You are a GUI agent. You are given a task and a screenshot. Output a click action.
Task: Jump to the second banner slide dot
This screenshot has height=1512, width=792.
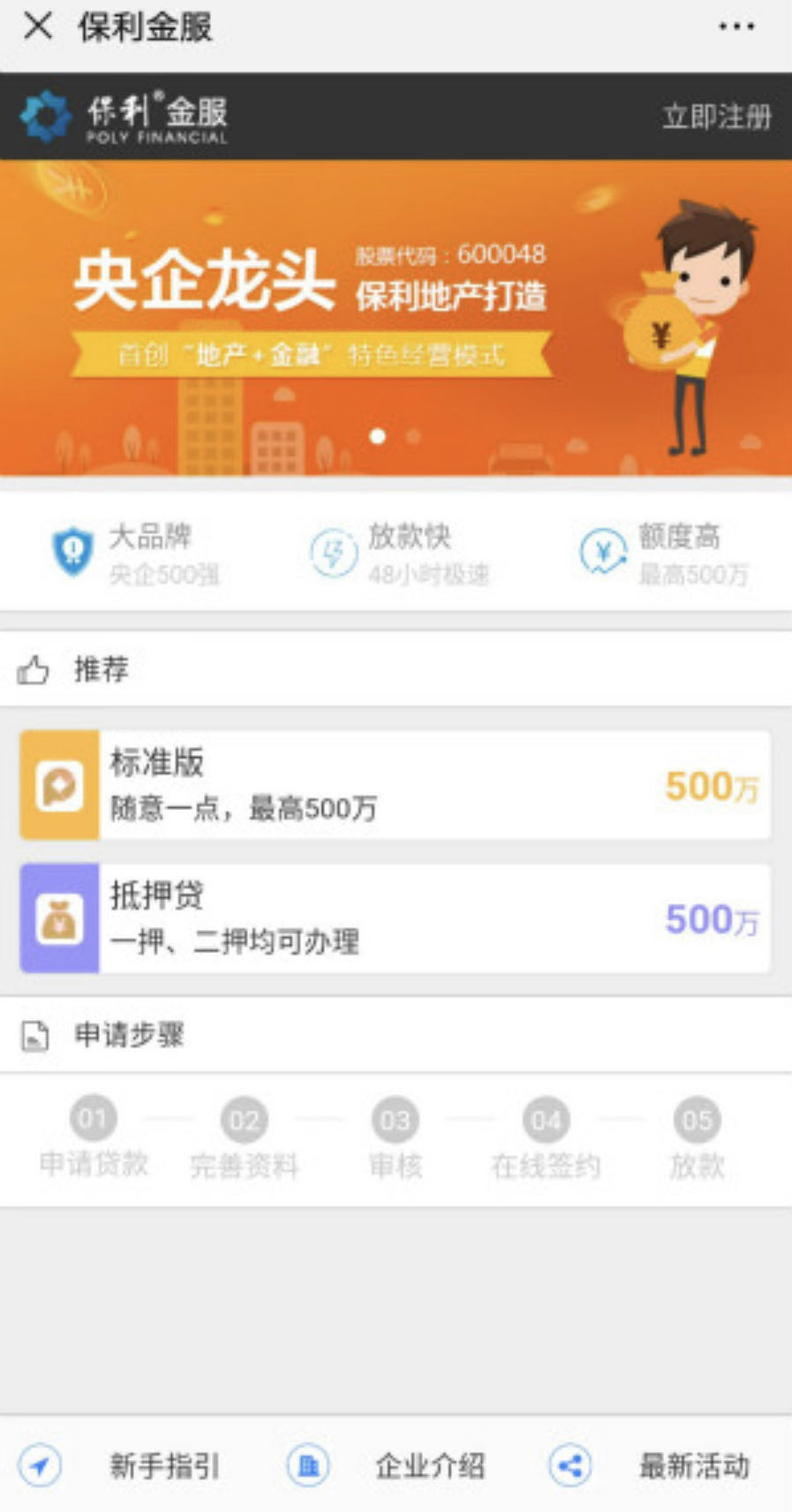pyautogui.click(x=412, y=436)
